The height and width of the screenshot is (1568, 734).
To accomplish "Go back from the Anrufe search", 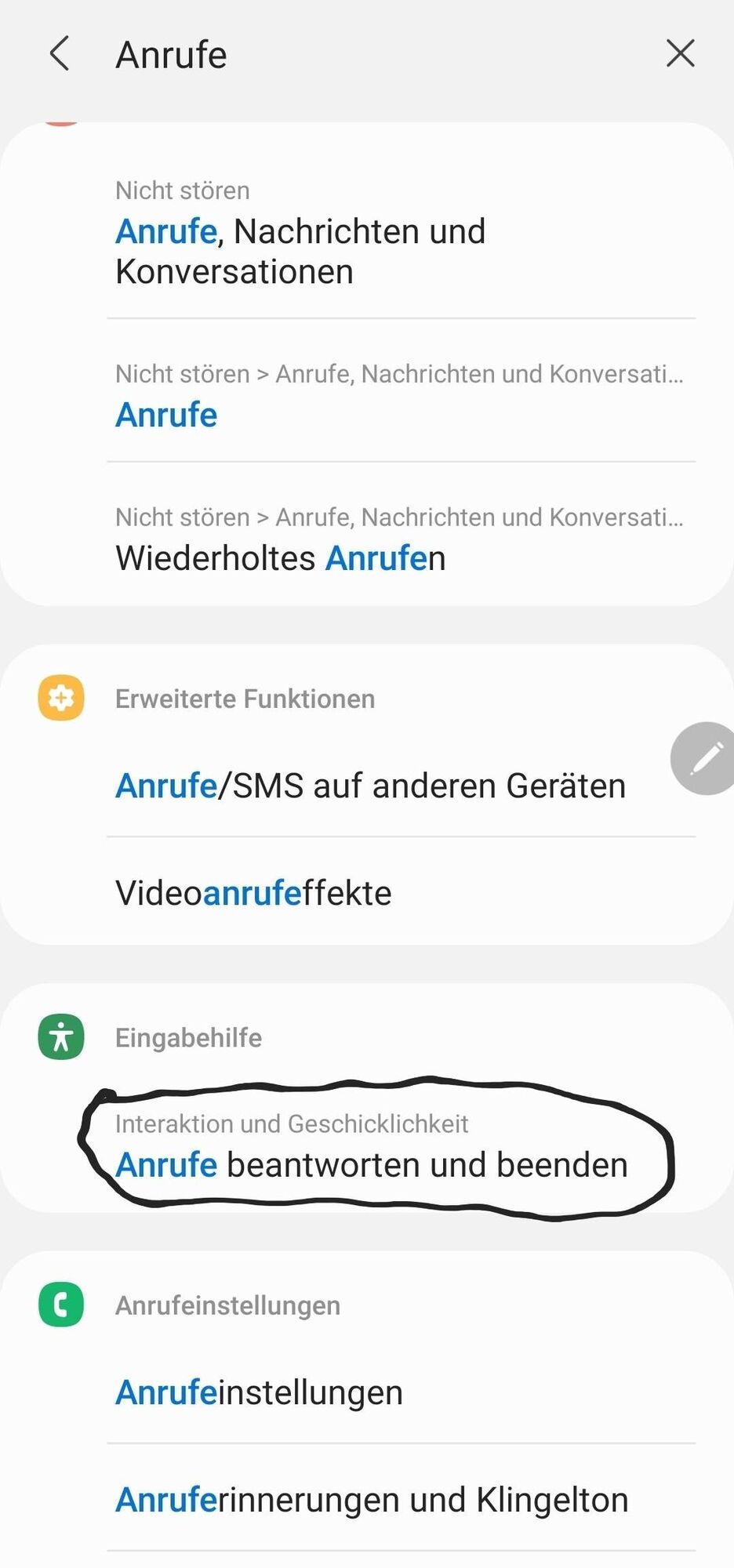I will 60,54.
